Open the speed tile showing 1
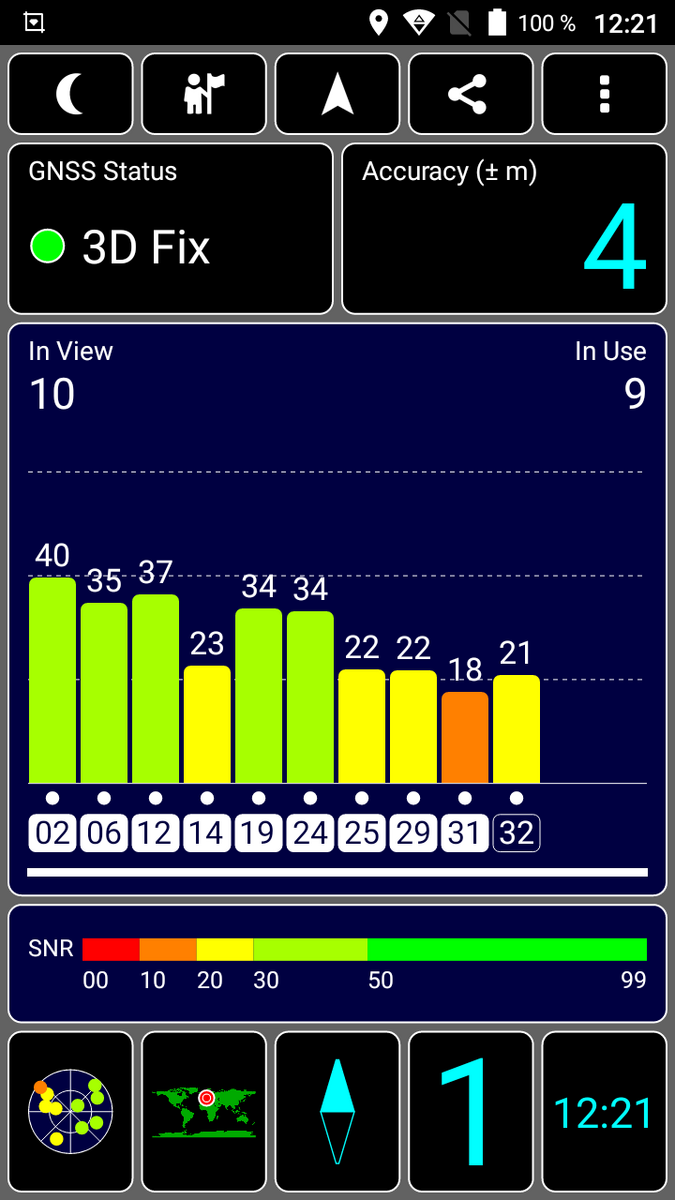Image resolution: width=675 pixels, height=1200 pixels. [470, 1112]
